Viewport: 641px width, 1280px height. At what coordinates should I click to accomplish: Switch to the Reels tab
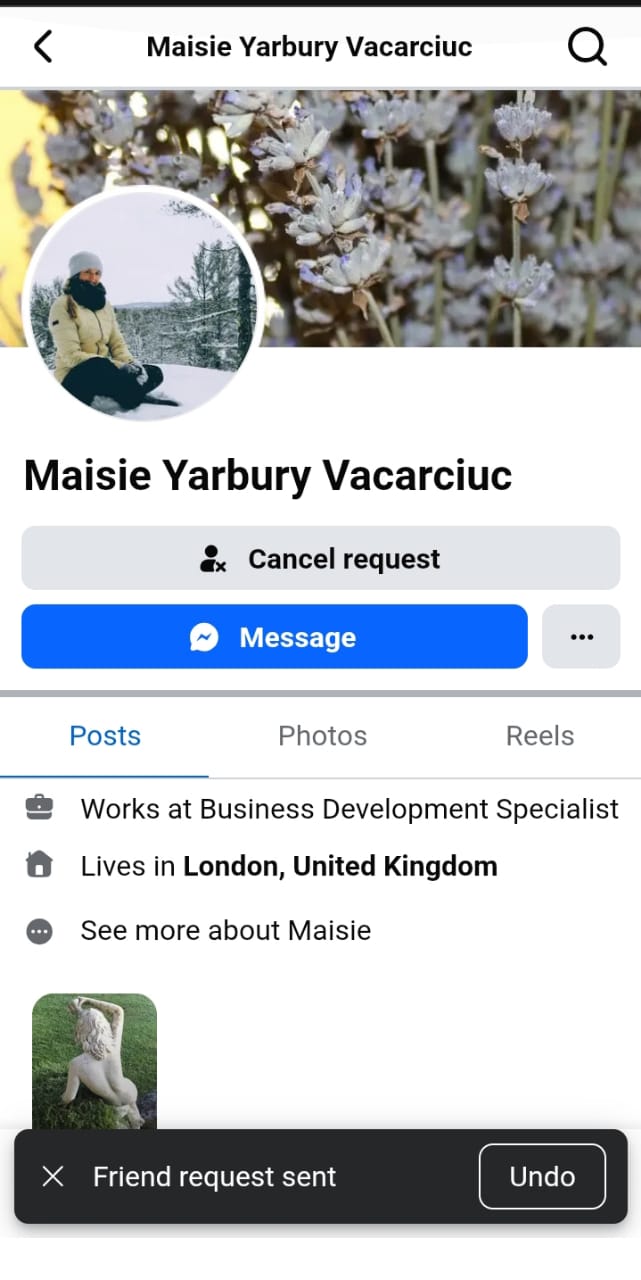(539, 736)
